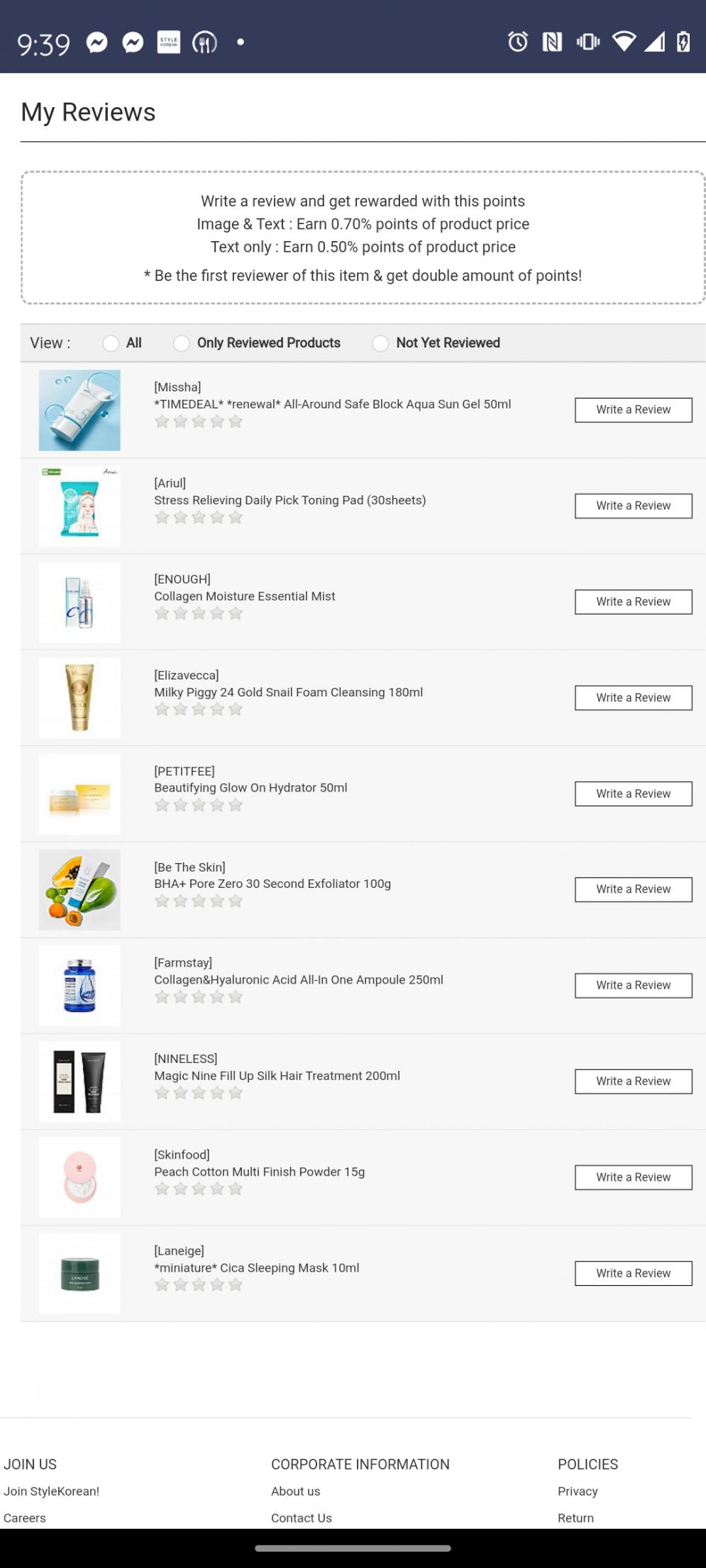Select the All view filter
This screenshot has width=706, height=1568.
111,343
